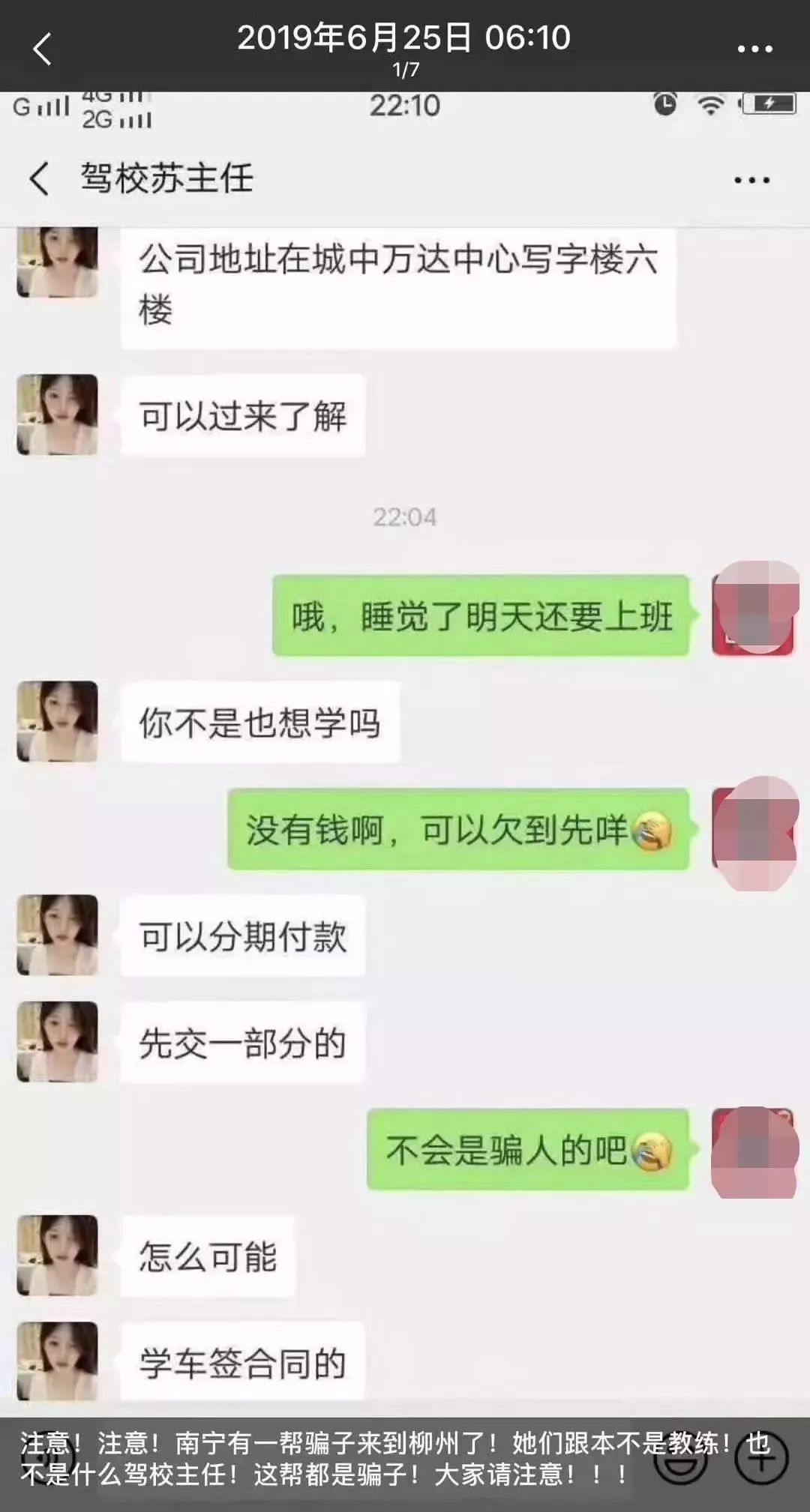Go back from the photo viewer
Viewport: 810px width, 1512px height.
point(43,49)
